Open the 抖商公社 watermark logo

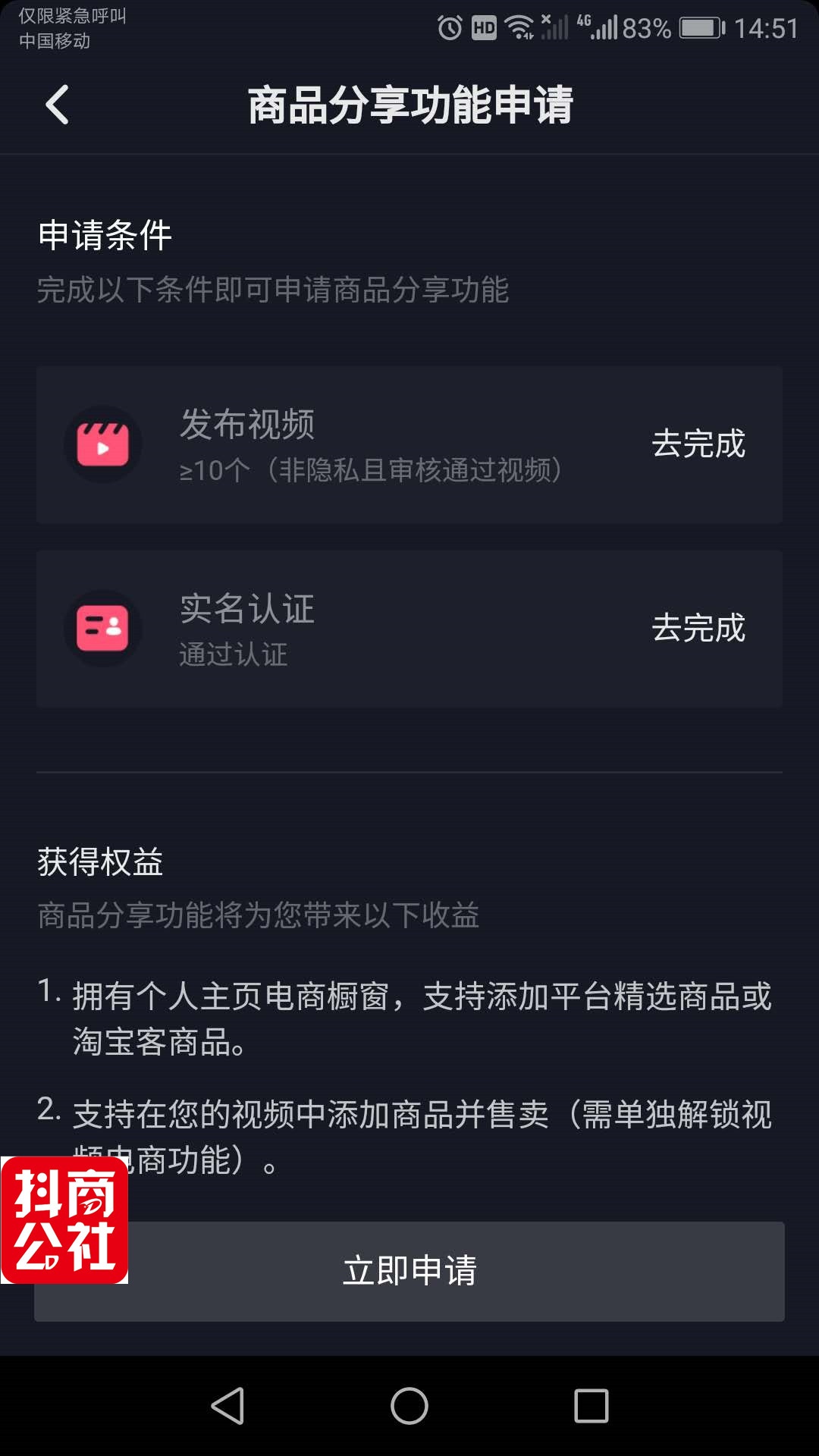tap(64, 1219)
